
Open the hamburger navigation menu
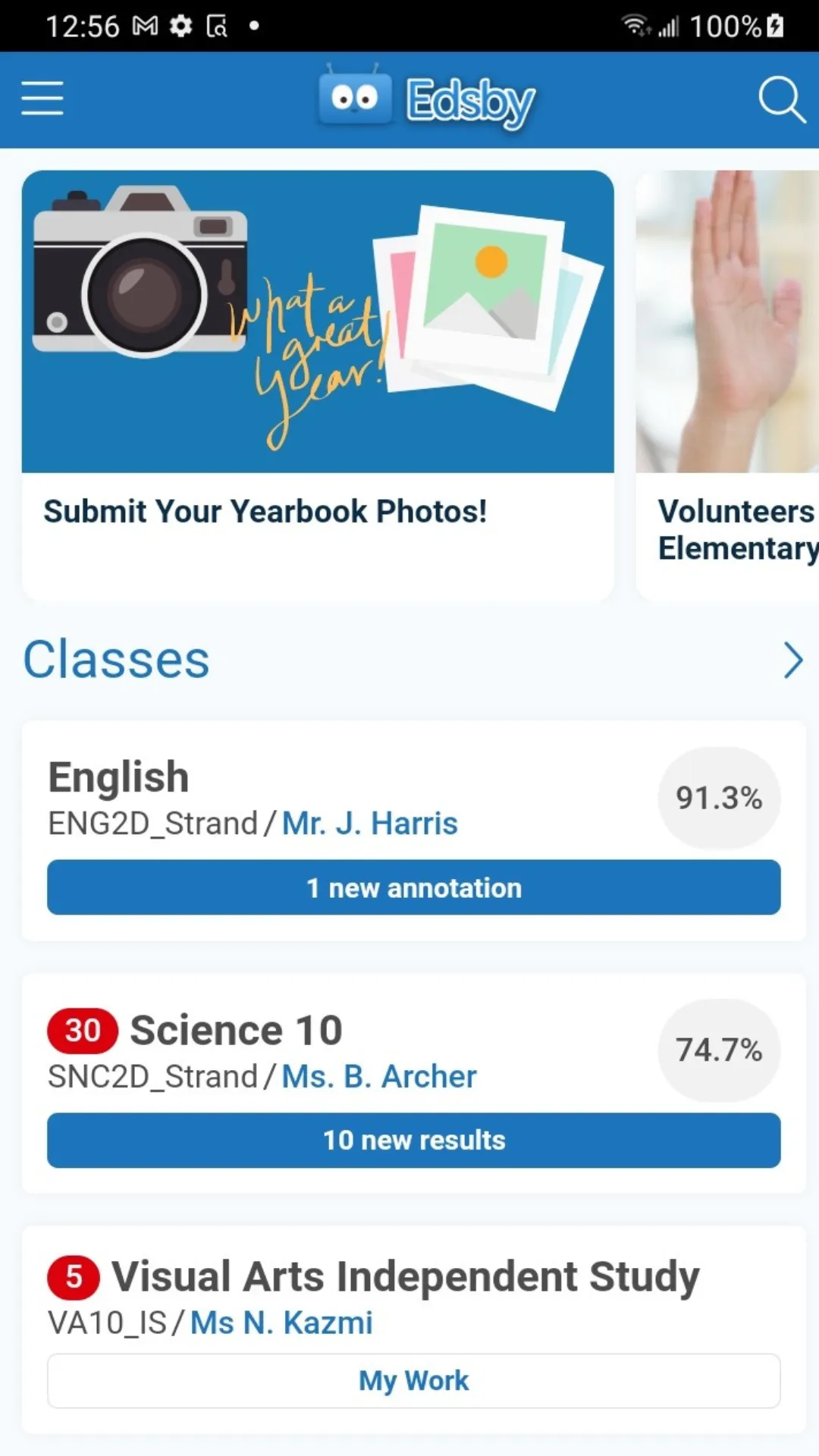pos(42,99)
